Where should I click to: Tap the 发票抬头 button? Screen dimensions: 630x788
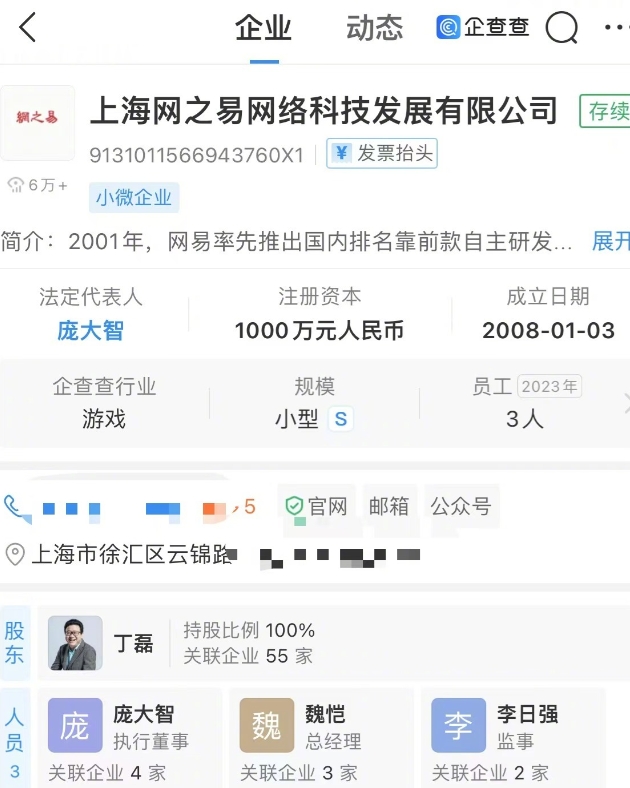[383, 153]
